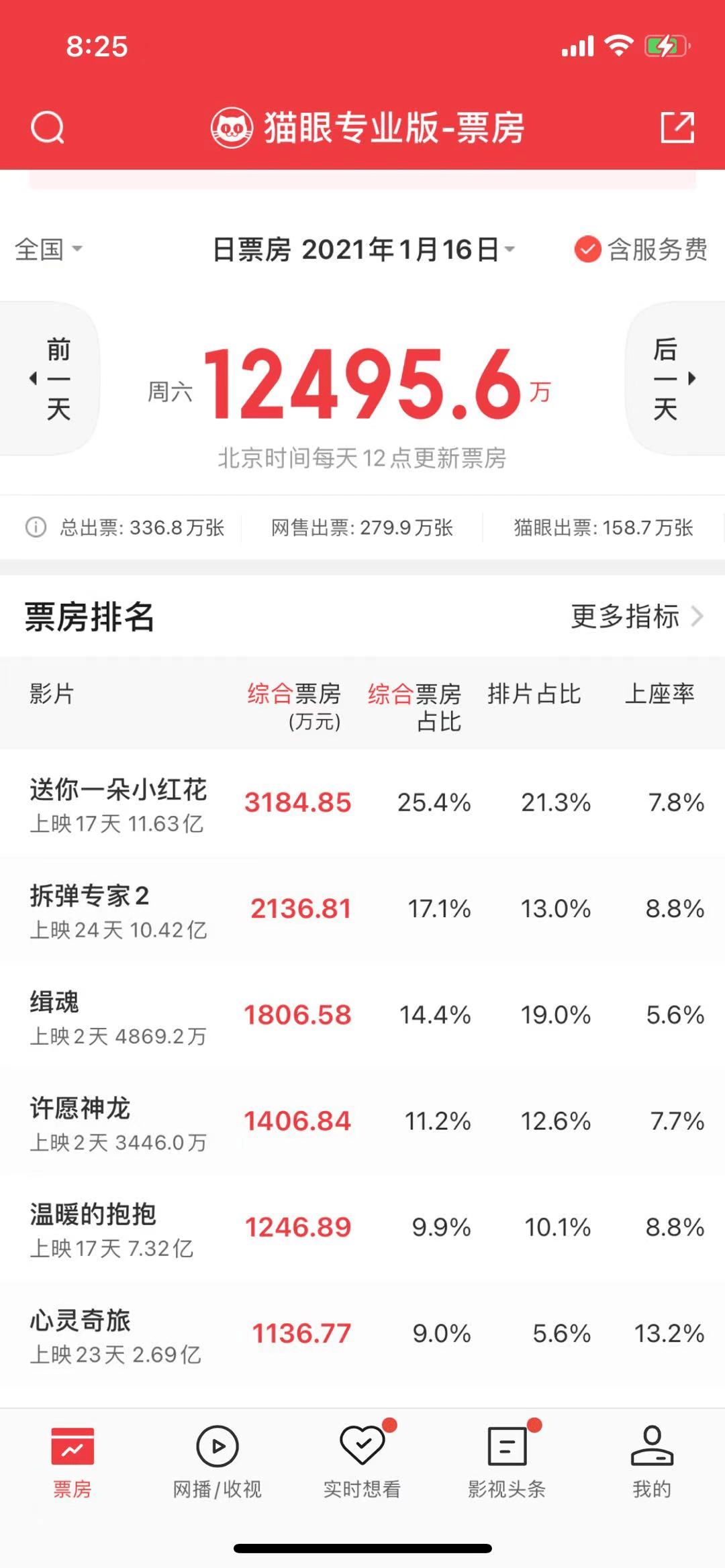This screenshot has width=725, height=1568.
Task: Tap the share icon in the top bar
Action: (x=677, y=127)
